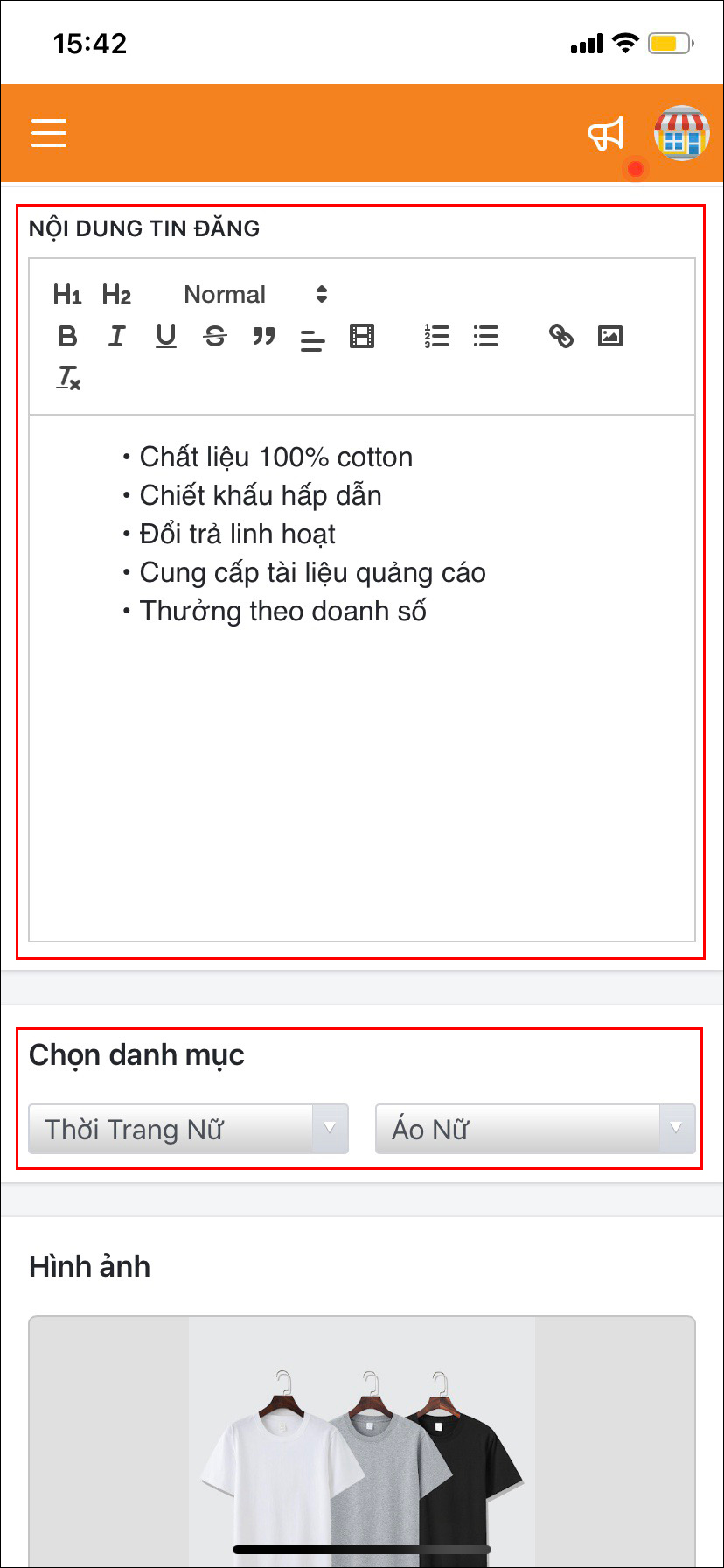Insert a hyperlink
This screenshot has height=1568, width=724.
561,336
